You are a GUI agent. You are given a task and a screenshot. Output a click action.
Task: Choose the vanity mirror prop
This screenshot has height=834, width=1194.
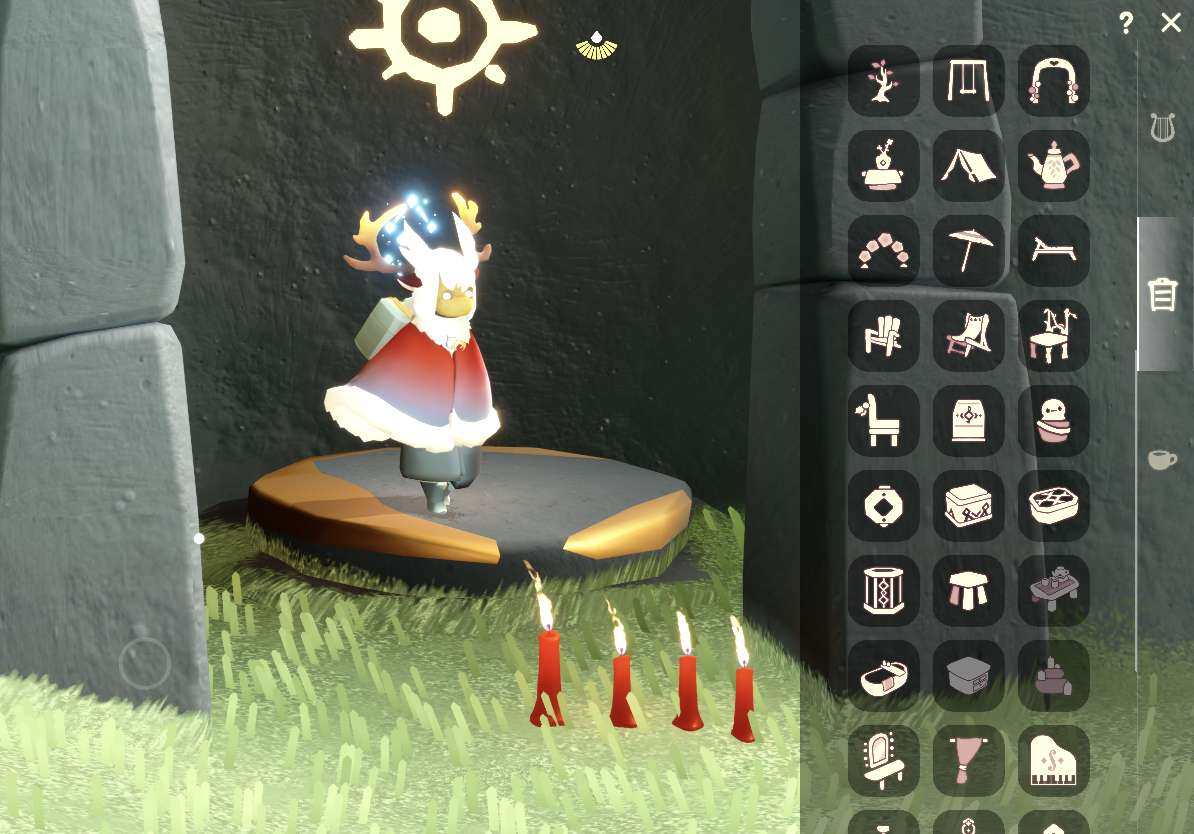884,760
